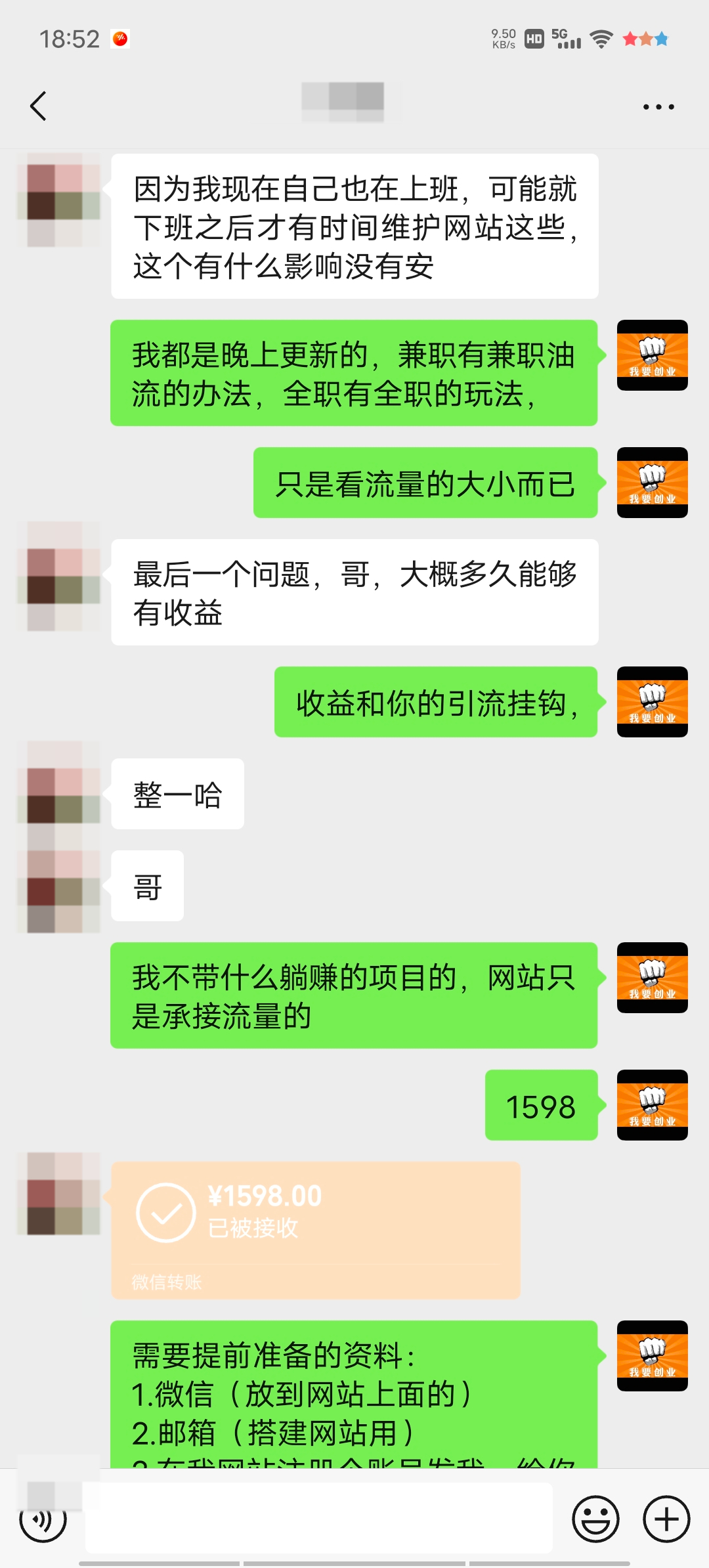Open sender's avatar next to 1598 message

coord(652,1104)
